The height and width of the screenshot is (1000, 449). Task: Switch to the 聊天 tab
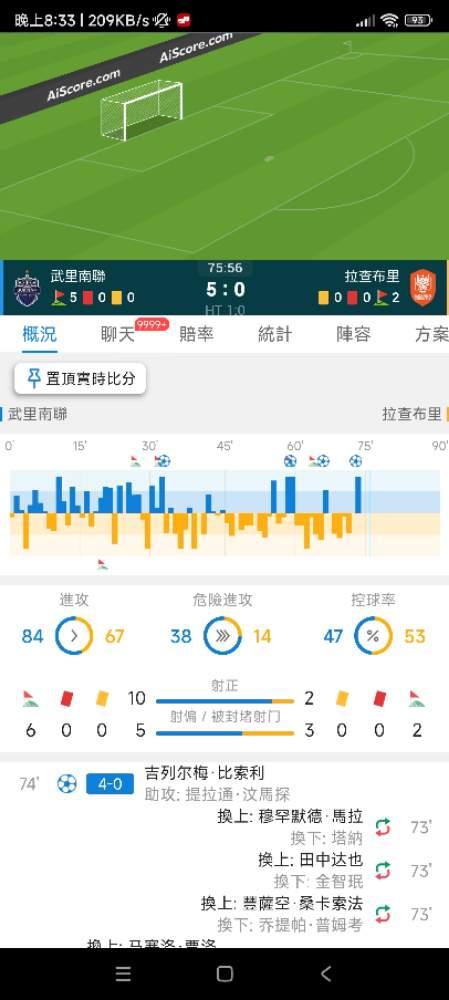click(118, 334)
